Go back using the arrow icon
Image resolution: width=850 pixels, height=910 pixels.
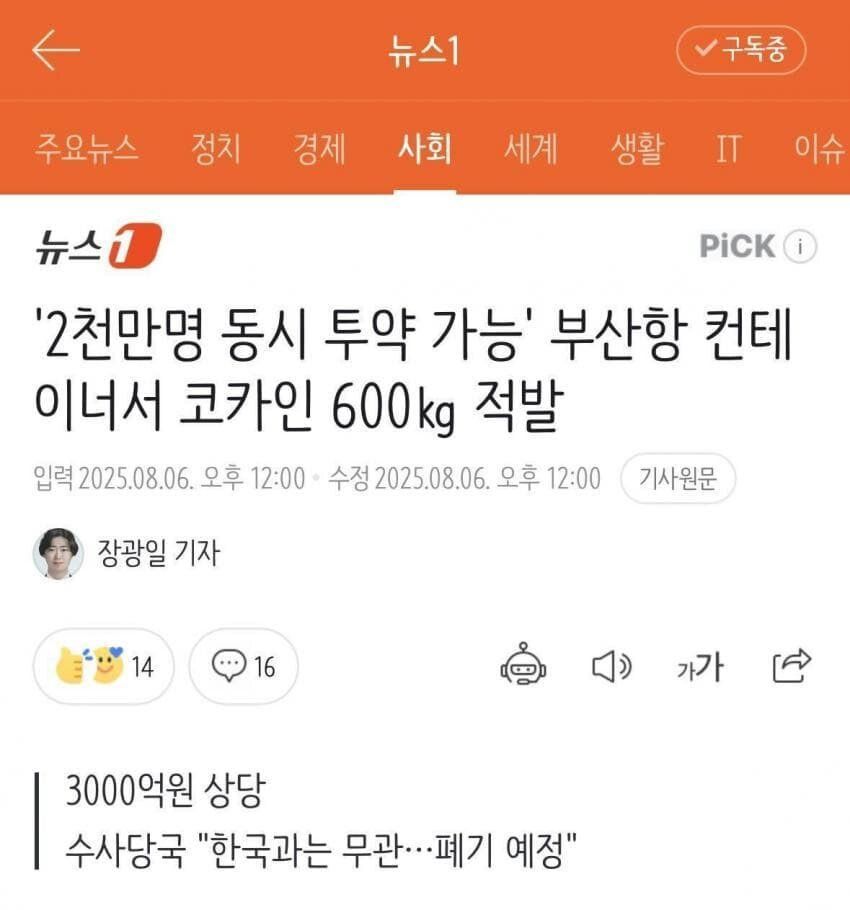click(54, 50)
